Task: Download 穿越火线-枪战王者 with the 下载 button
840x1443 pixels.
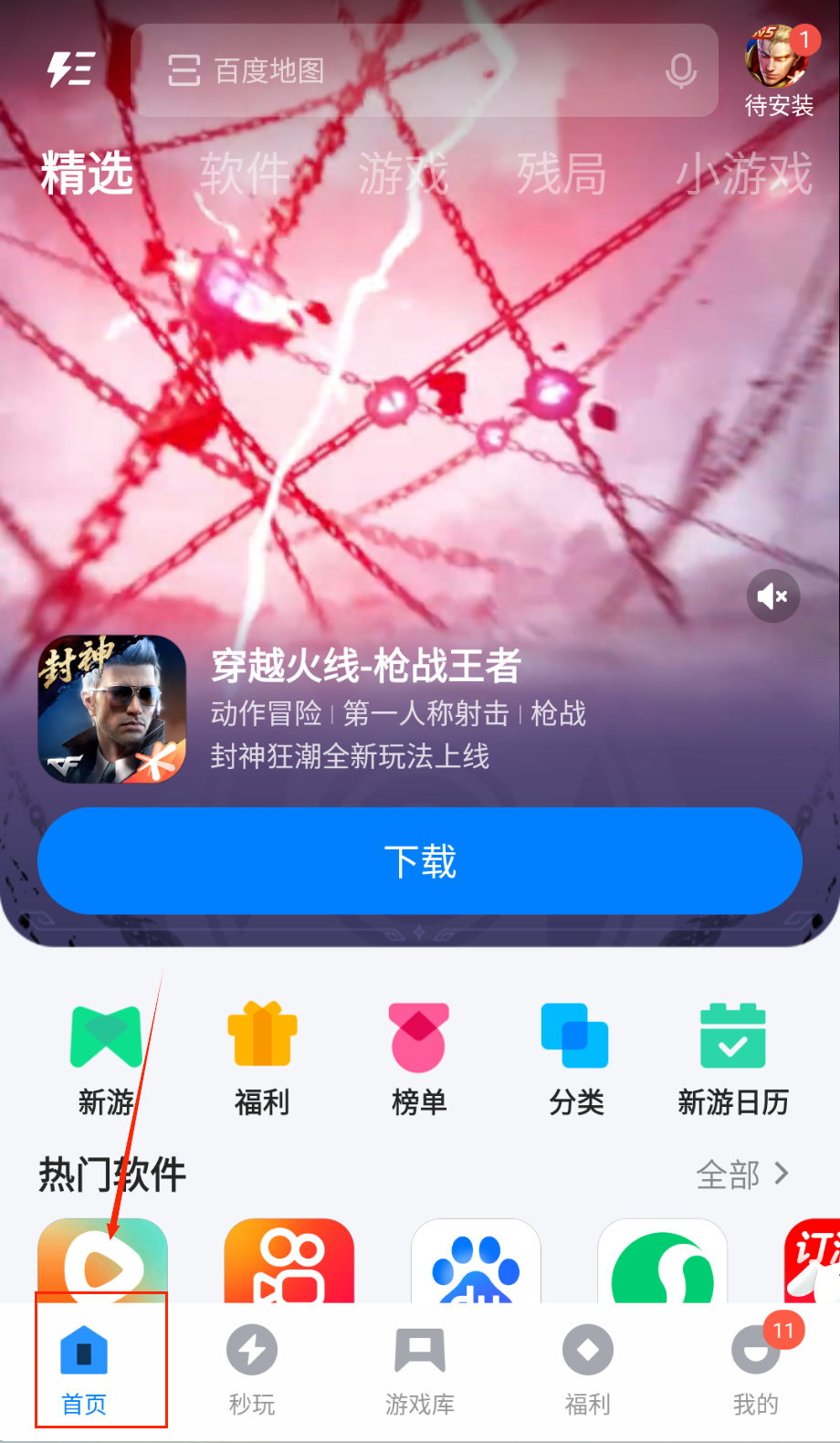Action: tap(420, 860)
